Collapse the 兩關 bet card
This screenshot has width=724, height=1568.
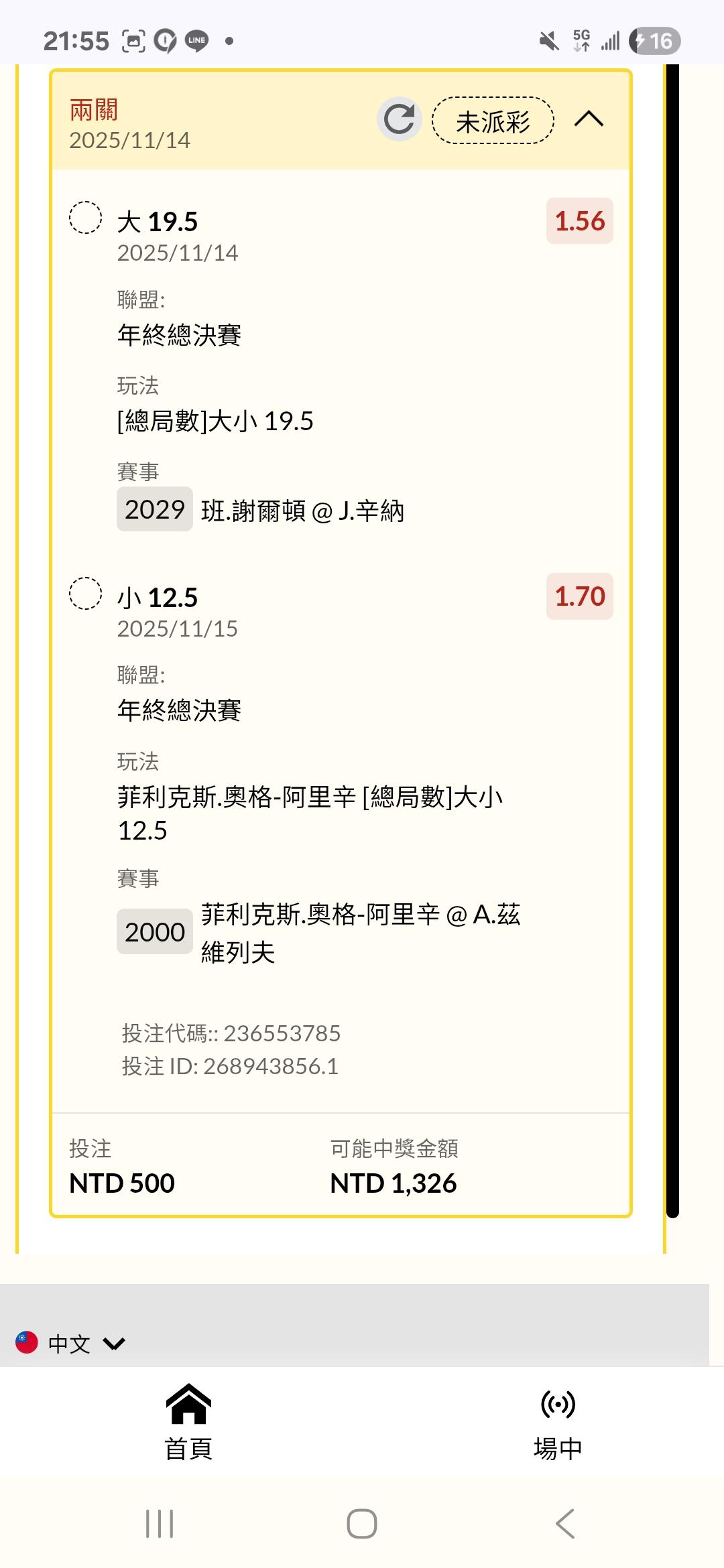[x=589, y=119]
